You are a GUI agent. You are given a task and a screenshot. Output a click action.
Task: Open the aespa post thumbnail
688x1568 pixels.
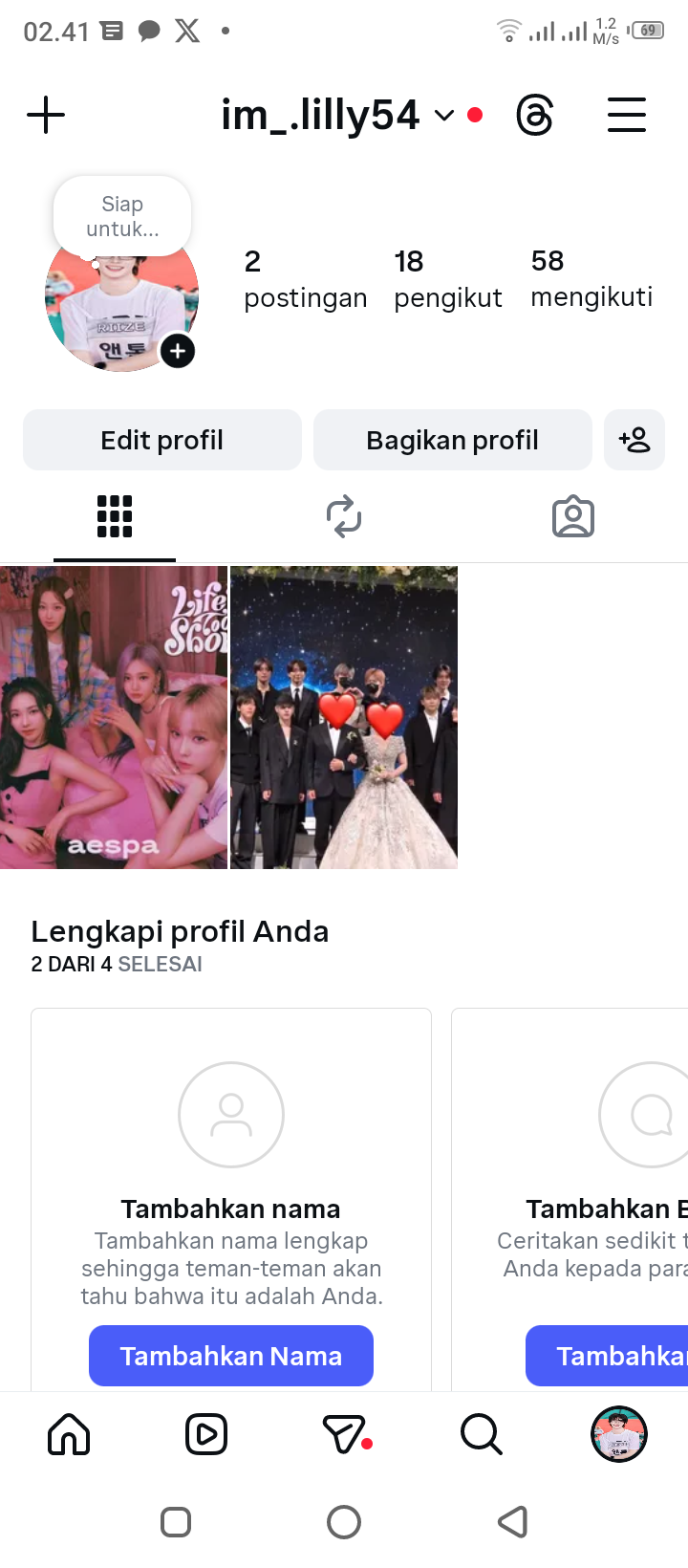point(114,717)
